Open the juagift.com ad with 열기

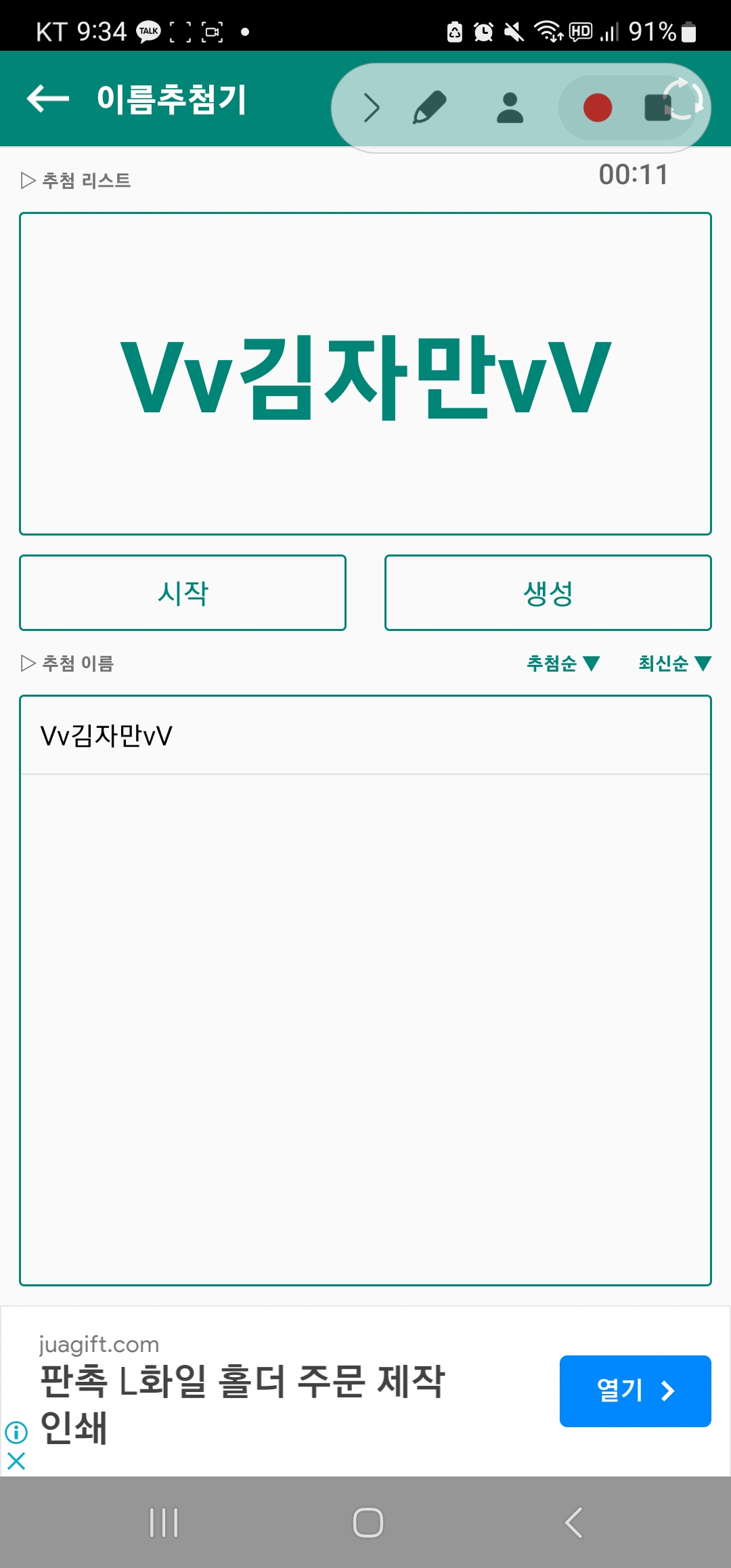click(635, 1391)
